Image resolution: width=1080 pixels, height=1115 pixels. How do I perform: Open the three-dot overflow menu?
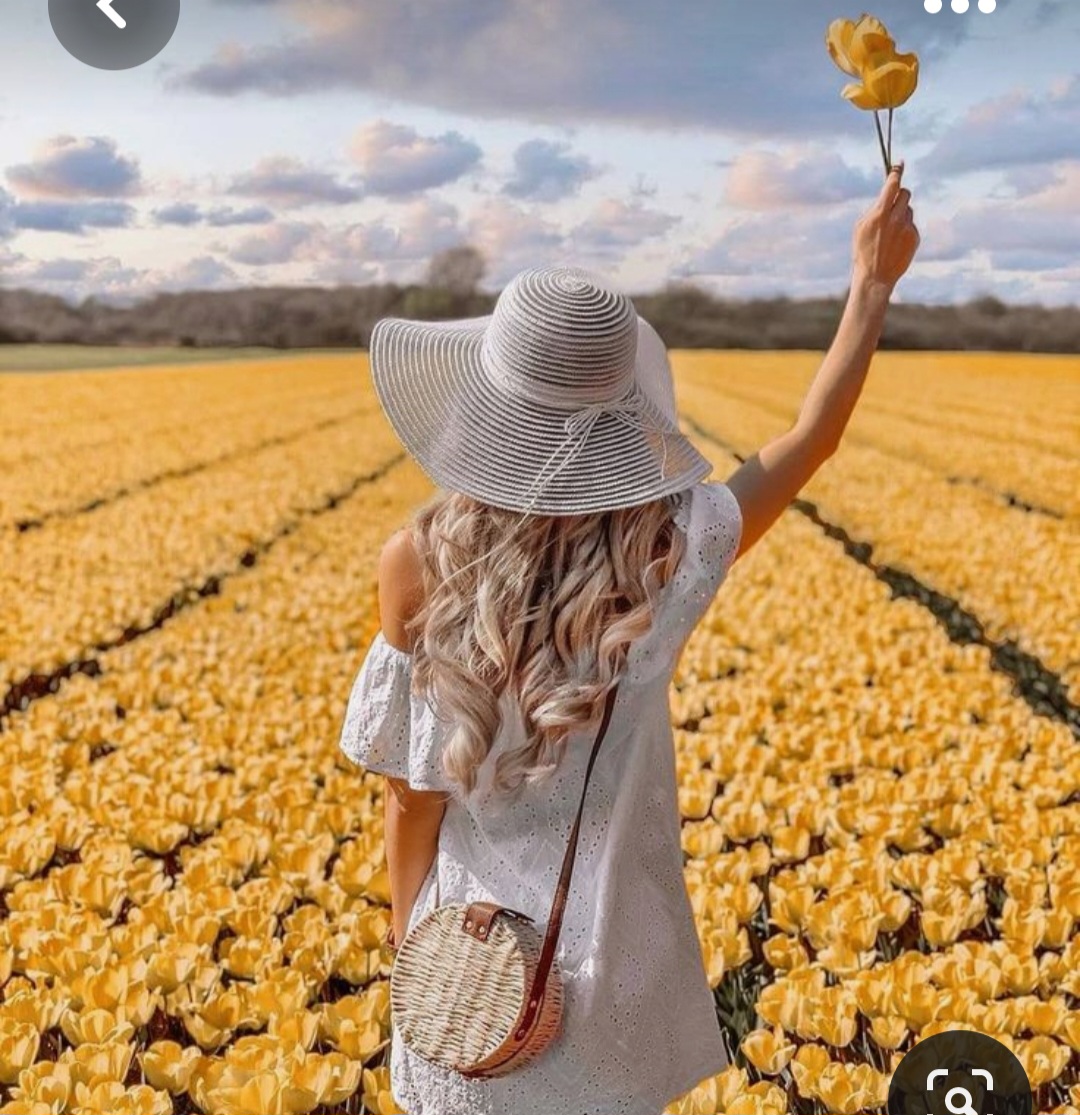pyautogui.click(x=960, y=7)
